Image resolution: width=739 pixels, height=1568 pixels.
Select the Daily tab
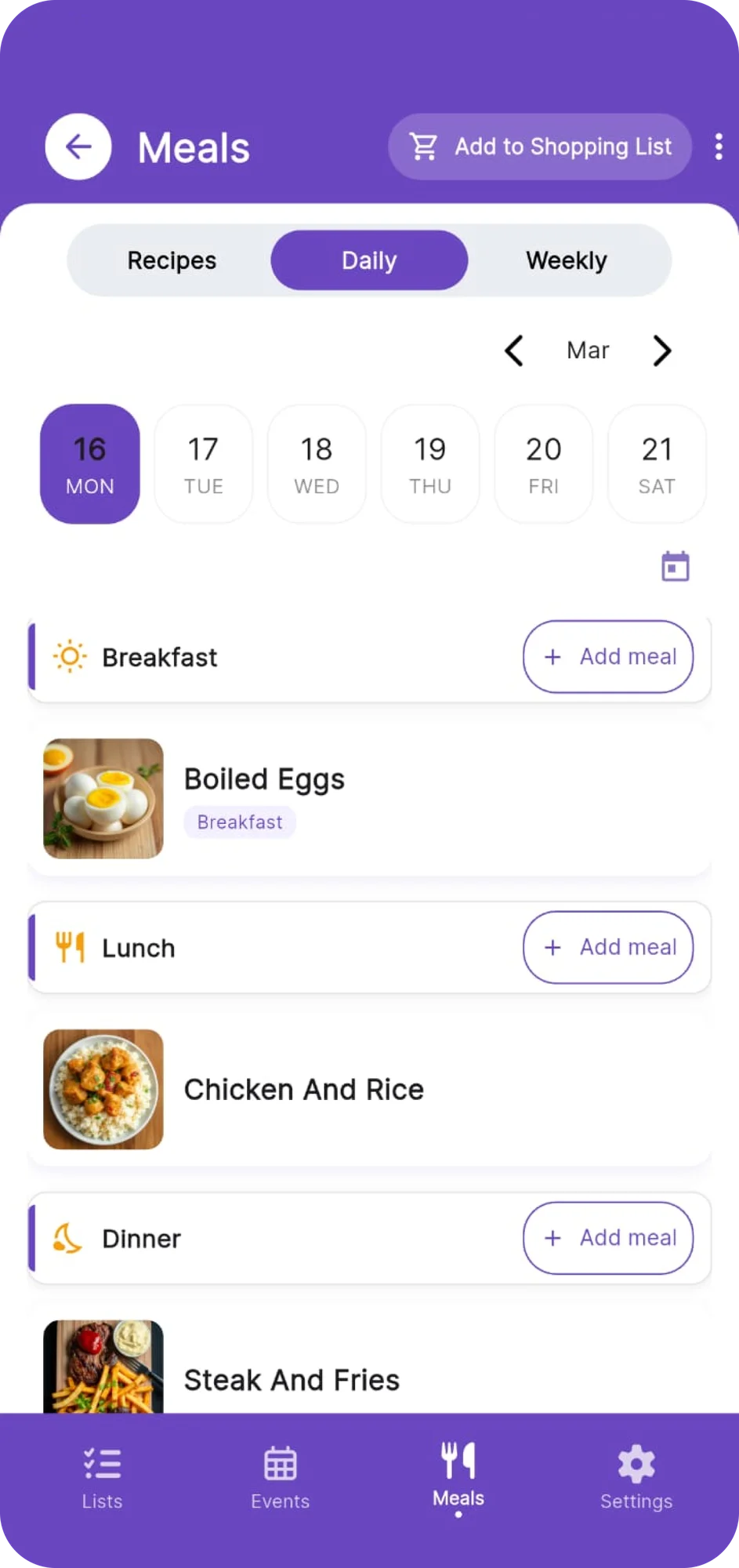pyautogui.click(x=368, y=260)
